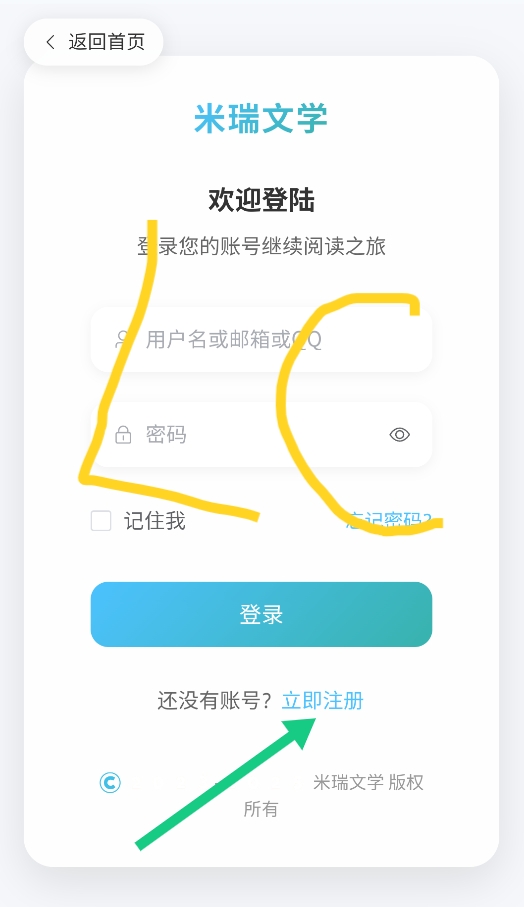The image size is (524, 907).
Task: Tap the 登录 button
Action: 261,614
